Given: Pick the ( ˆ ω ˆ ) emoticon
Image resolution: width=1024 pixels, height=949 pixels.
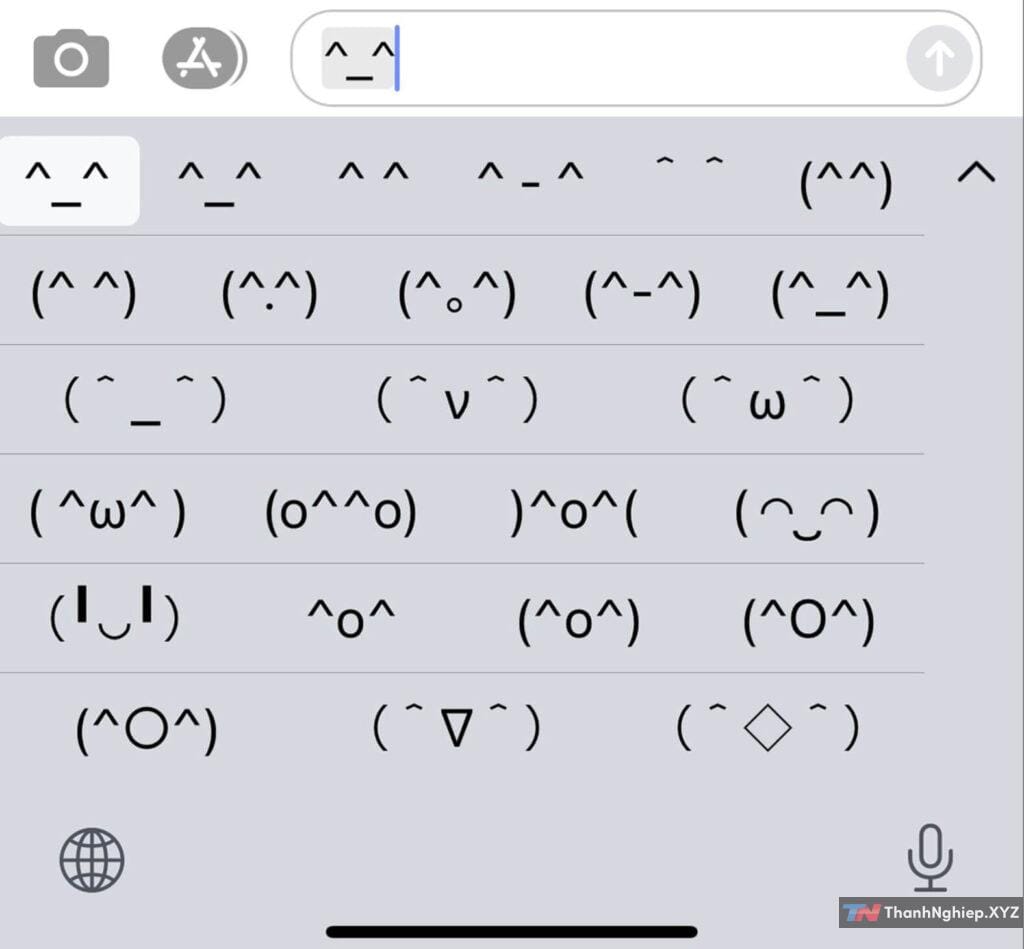Looking at the screenshot, I should pos(767,401).
